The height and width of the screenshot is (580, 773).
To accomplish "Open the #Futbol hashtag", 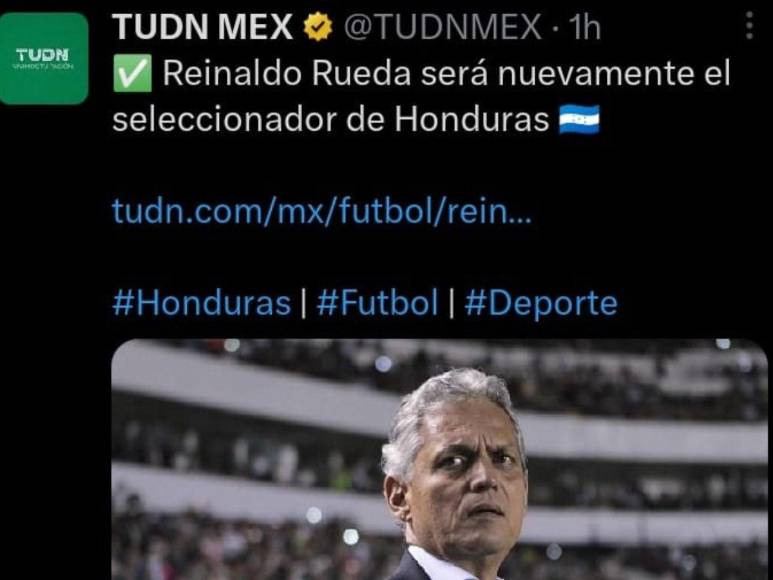I will [377, 303].
